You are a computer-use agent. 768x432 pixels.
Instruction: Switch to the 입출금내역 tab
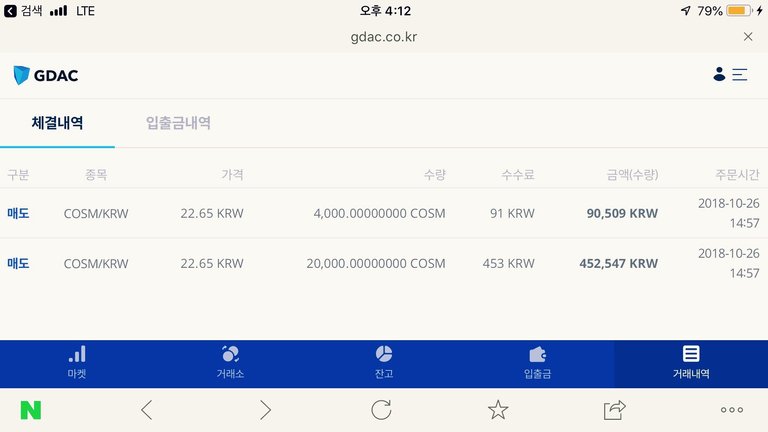[178, 123]
